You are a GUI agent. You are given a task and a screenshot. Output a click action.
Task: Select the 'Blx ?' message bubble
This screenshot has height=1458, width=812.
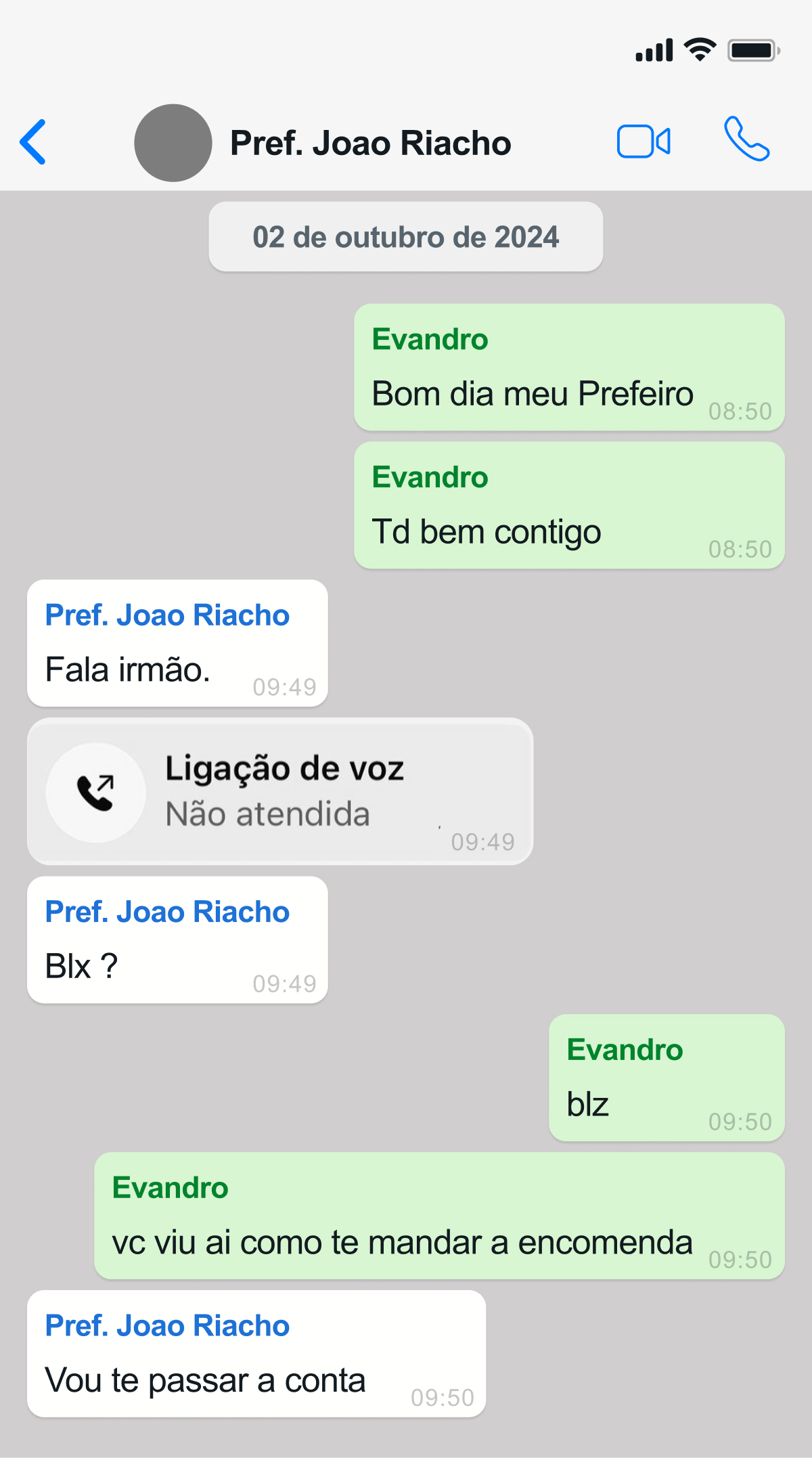176,940
